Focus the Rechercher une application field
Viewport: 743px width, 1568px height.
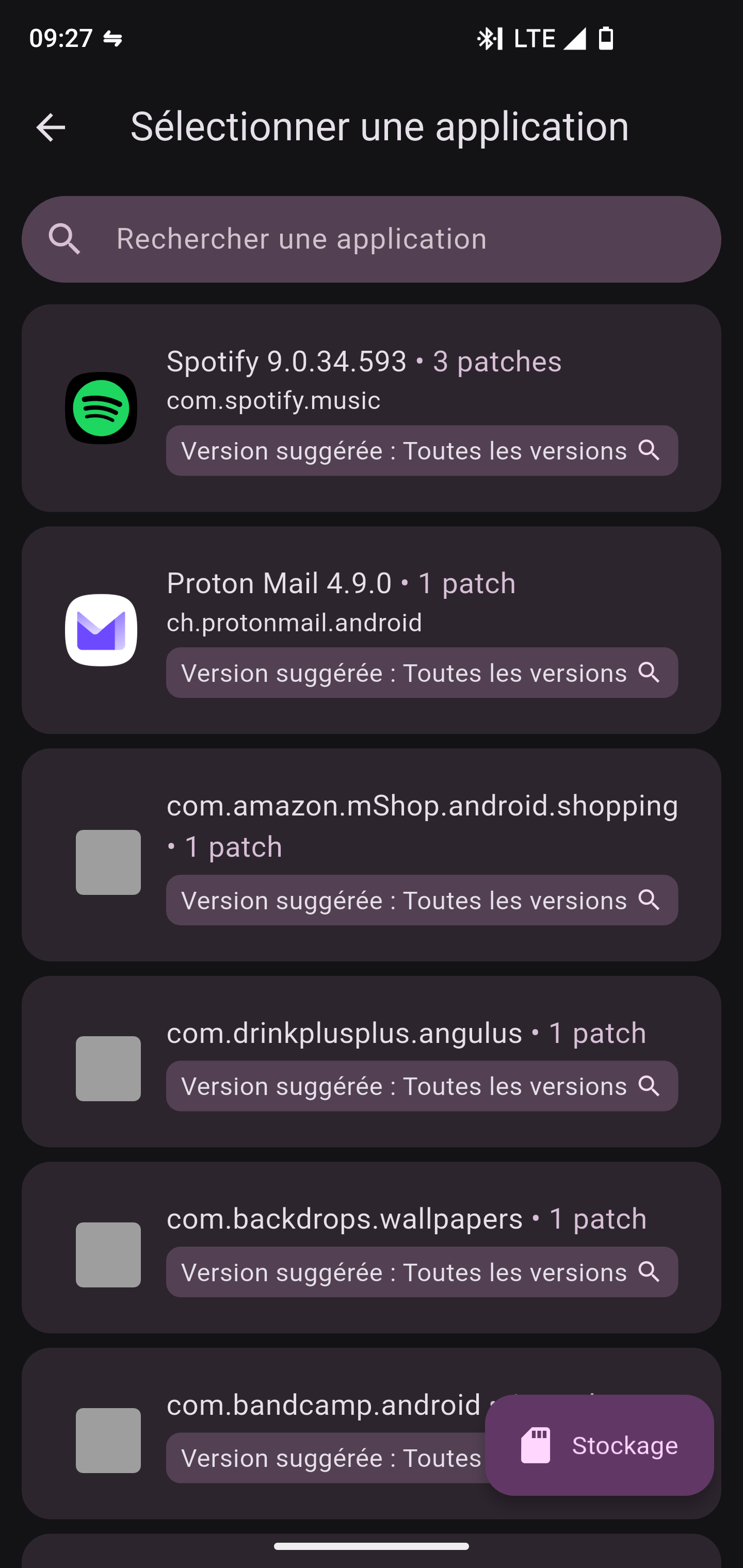372,239
